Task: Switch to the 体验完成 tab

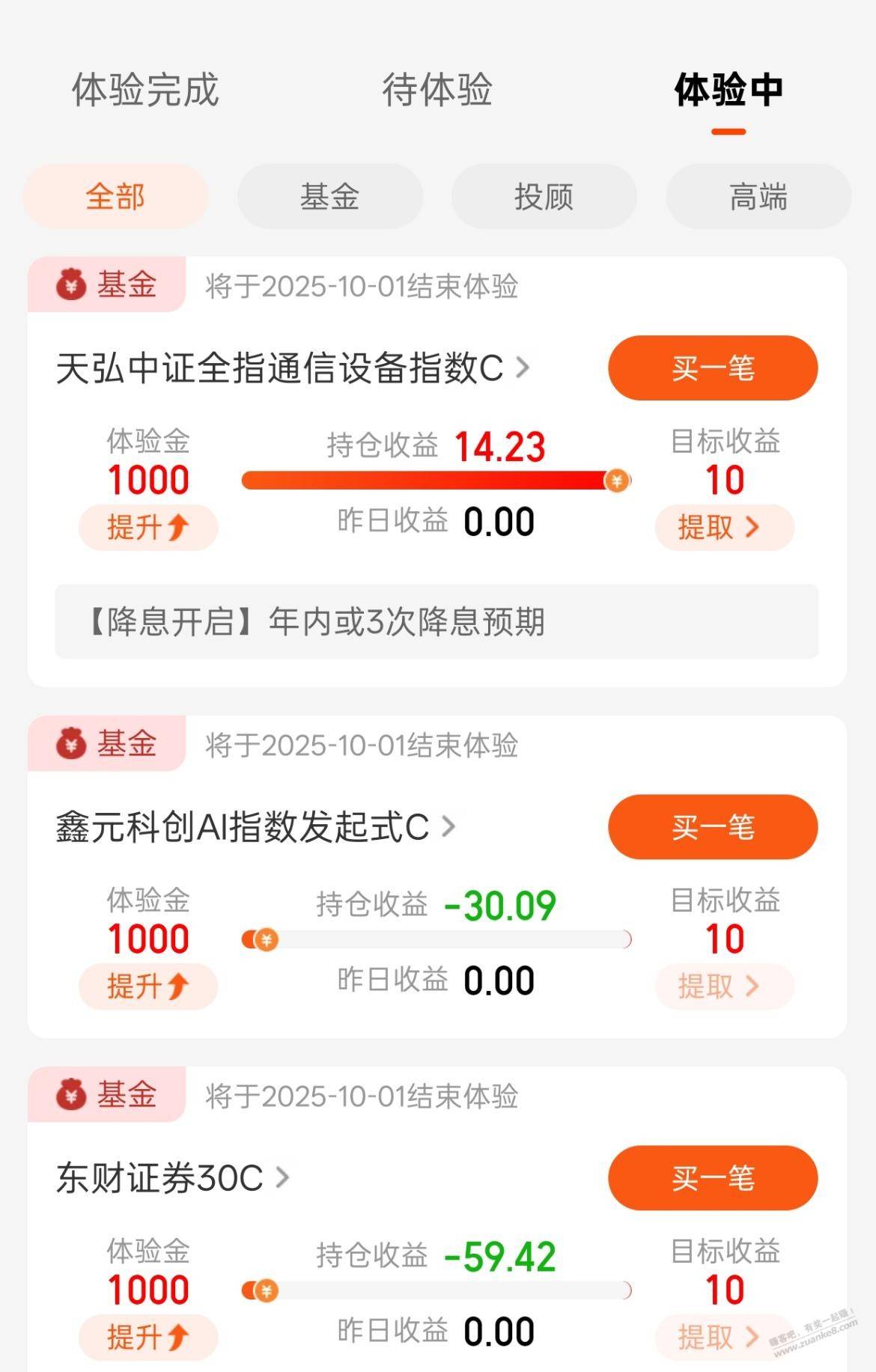Action: [147, 90]
